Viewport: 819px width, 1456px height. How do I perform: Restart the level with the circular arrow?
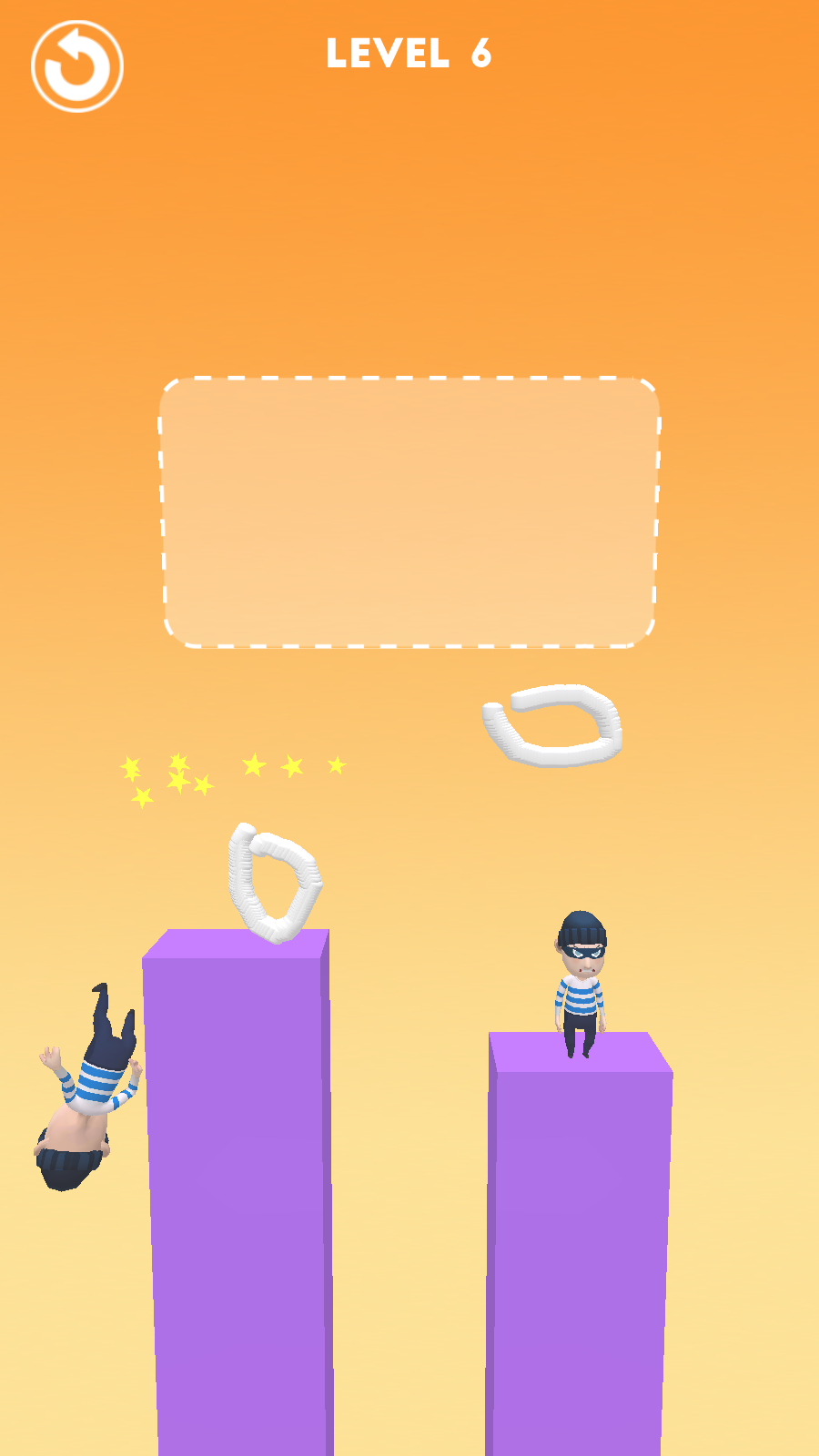click(77, 66)
